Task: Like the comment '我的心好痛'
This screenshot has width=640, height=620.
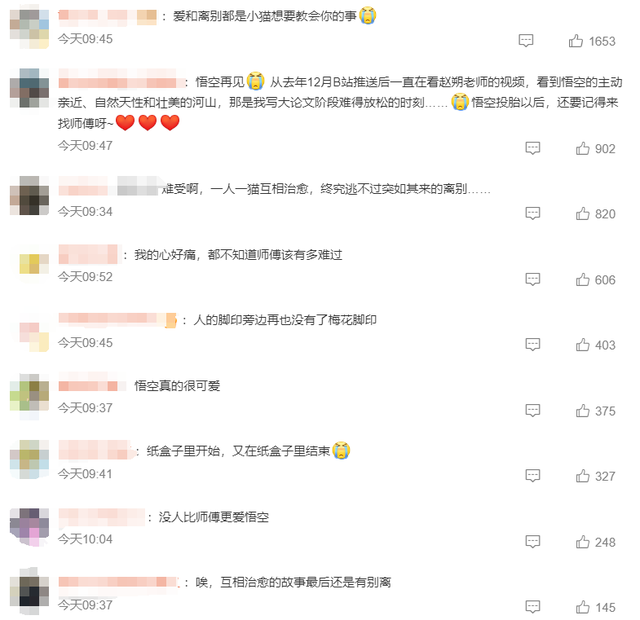Action: [582, 280]
